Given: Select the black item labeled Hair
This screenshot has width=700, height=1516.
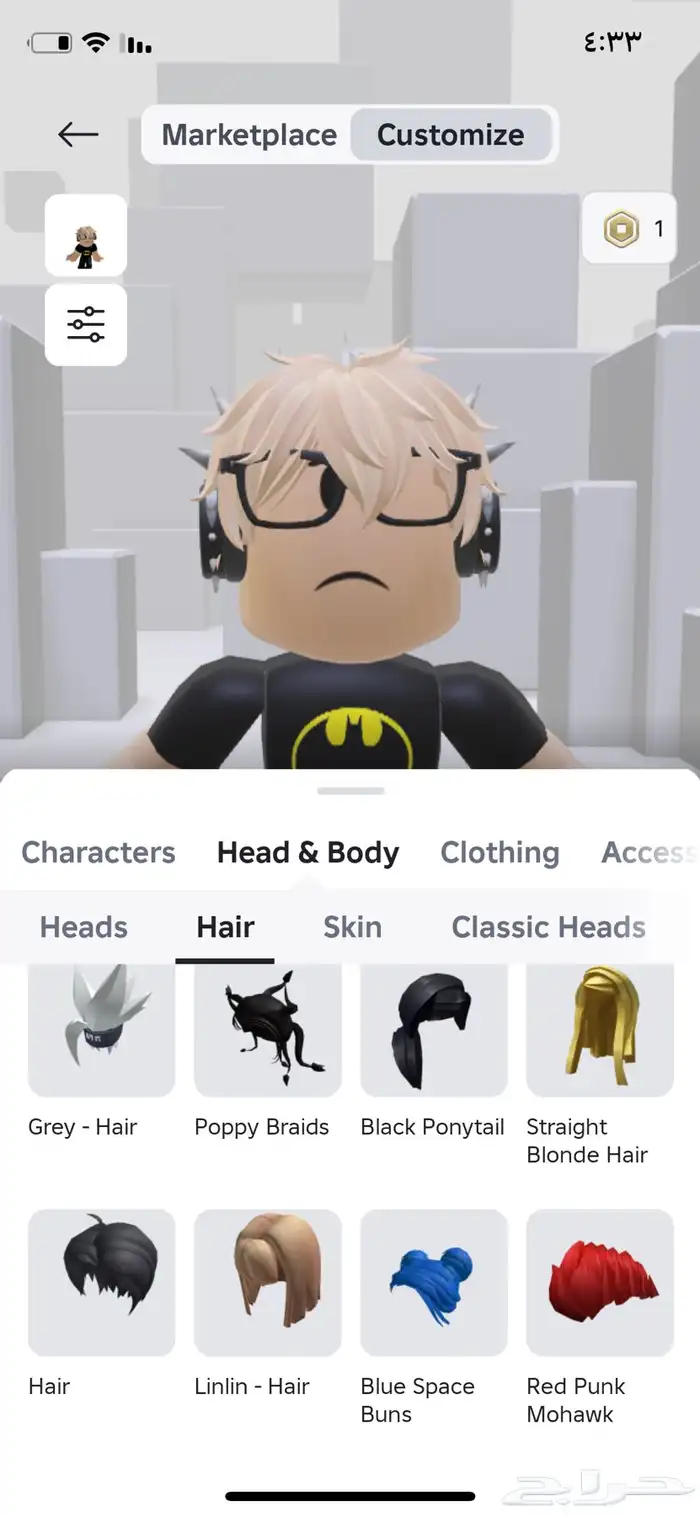Looking at the screenshot, I should [x=101, y=1282].
